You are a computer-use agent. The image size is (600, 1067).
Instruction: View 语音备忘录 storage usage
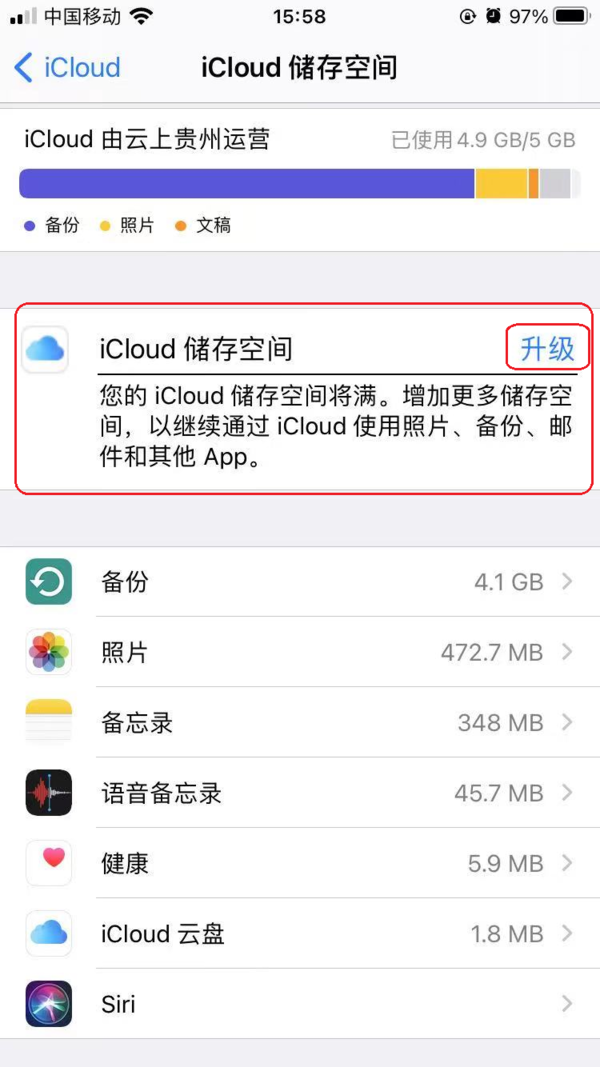(x=300, y=794)
